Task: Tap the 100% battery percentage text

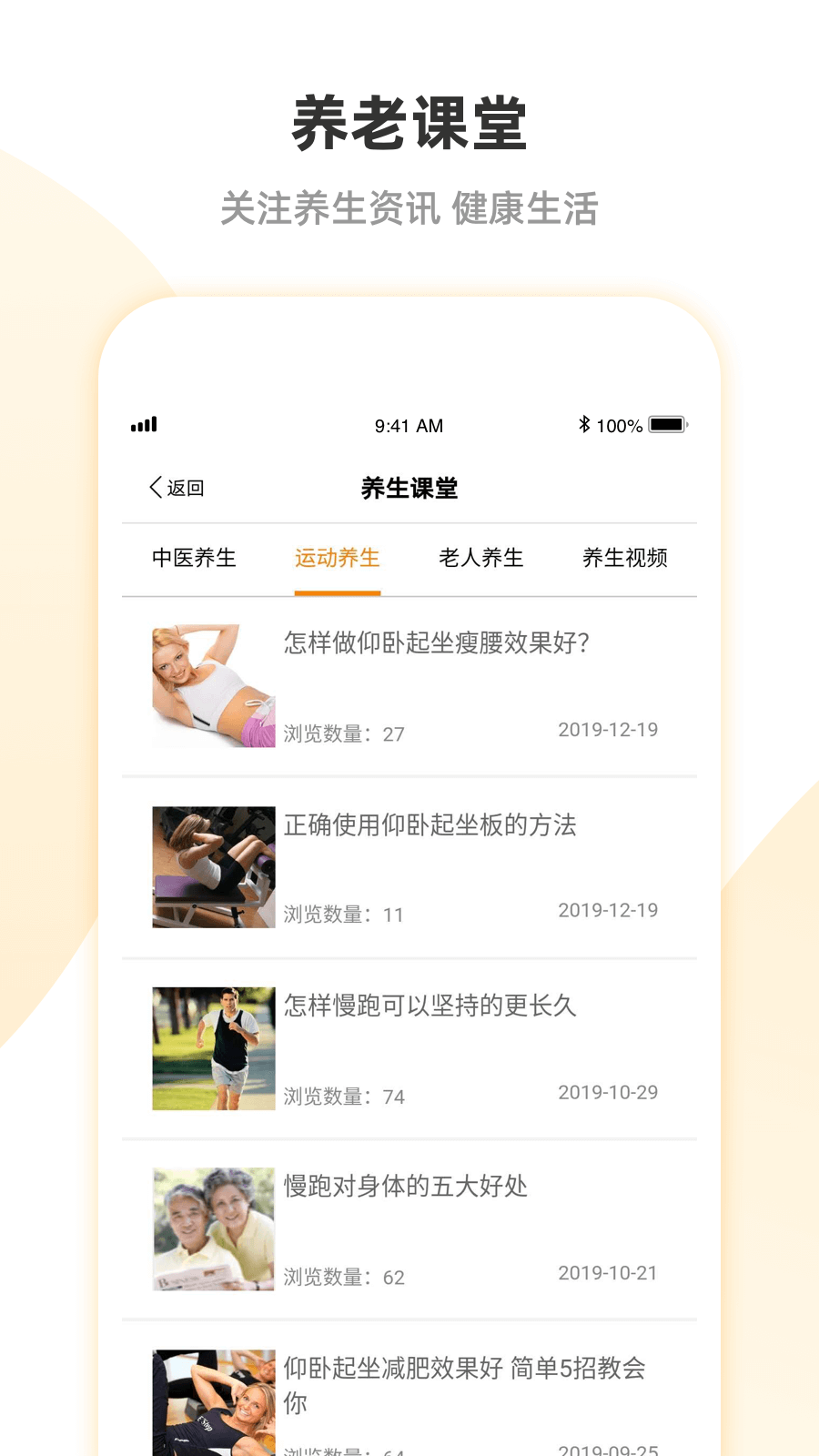Action: click(622, 425)
